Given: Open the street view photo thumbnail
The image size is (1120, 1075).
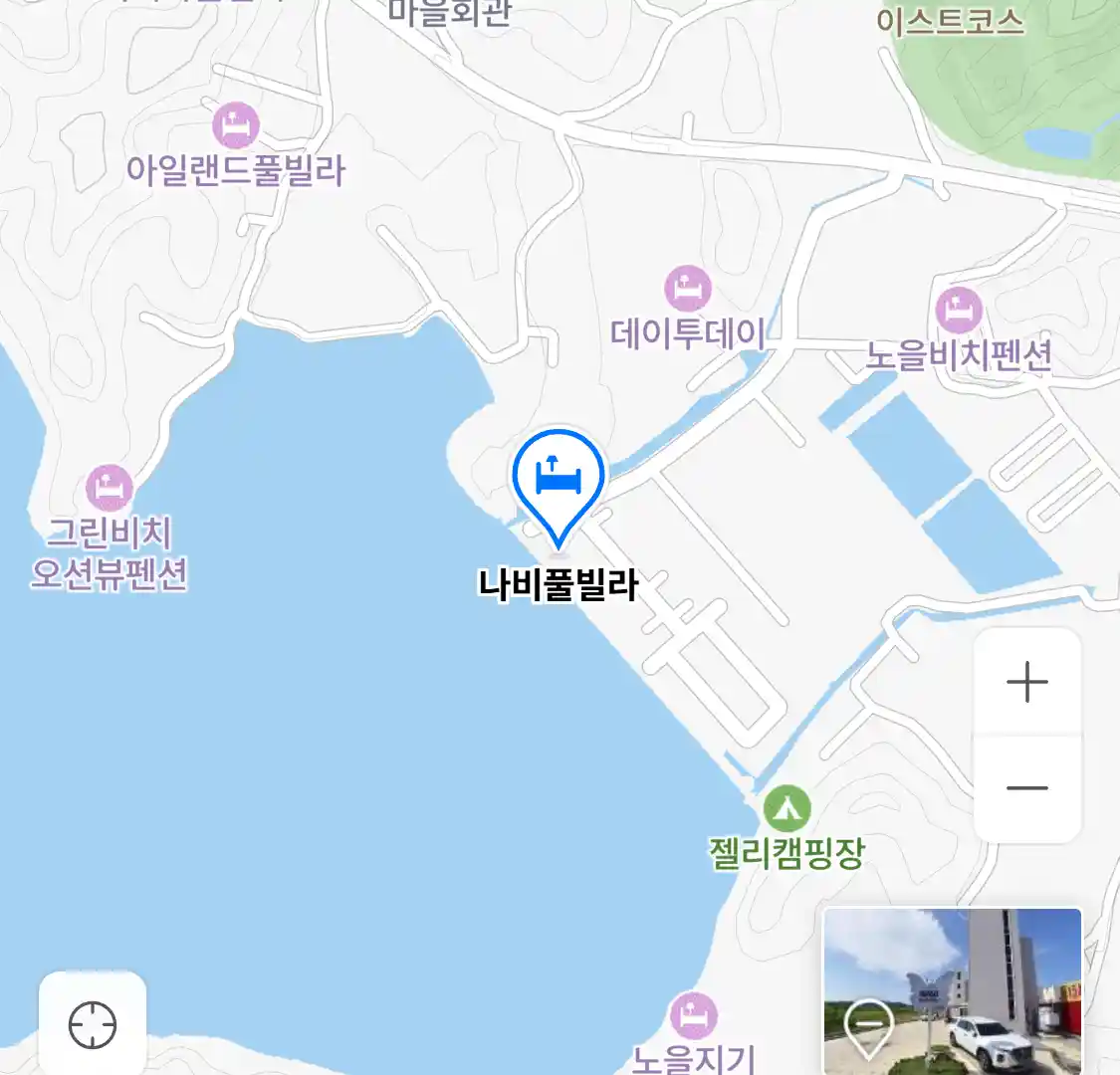Looking at the screenshot, I should [x=952, y=990].
